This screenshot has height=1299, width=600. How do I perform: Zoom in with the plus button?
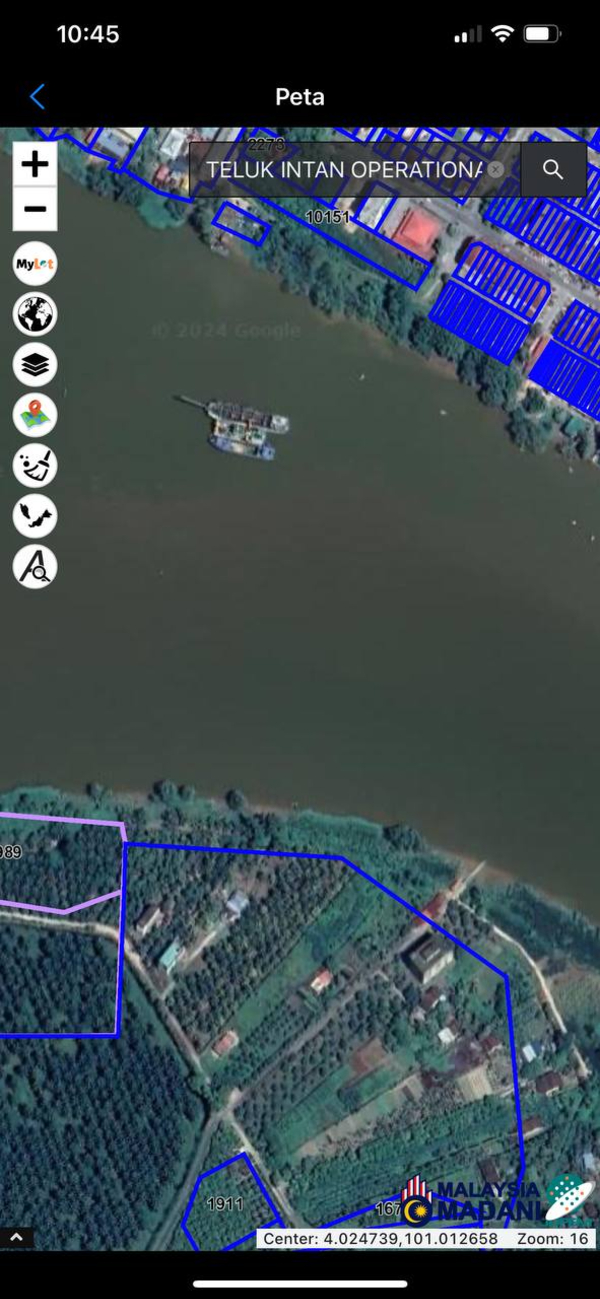click(x=35, y=163)
